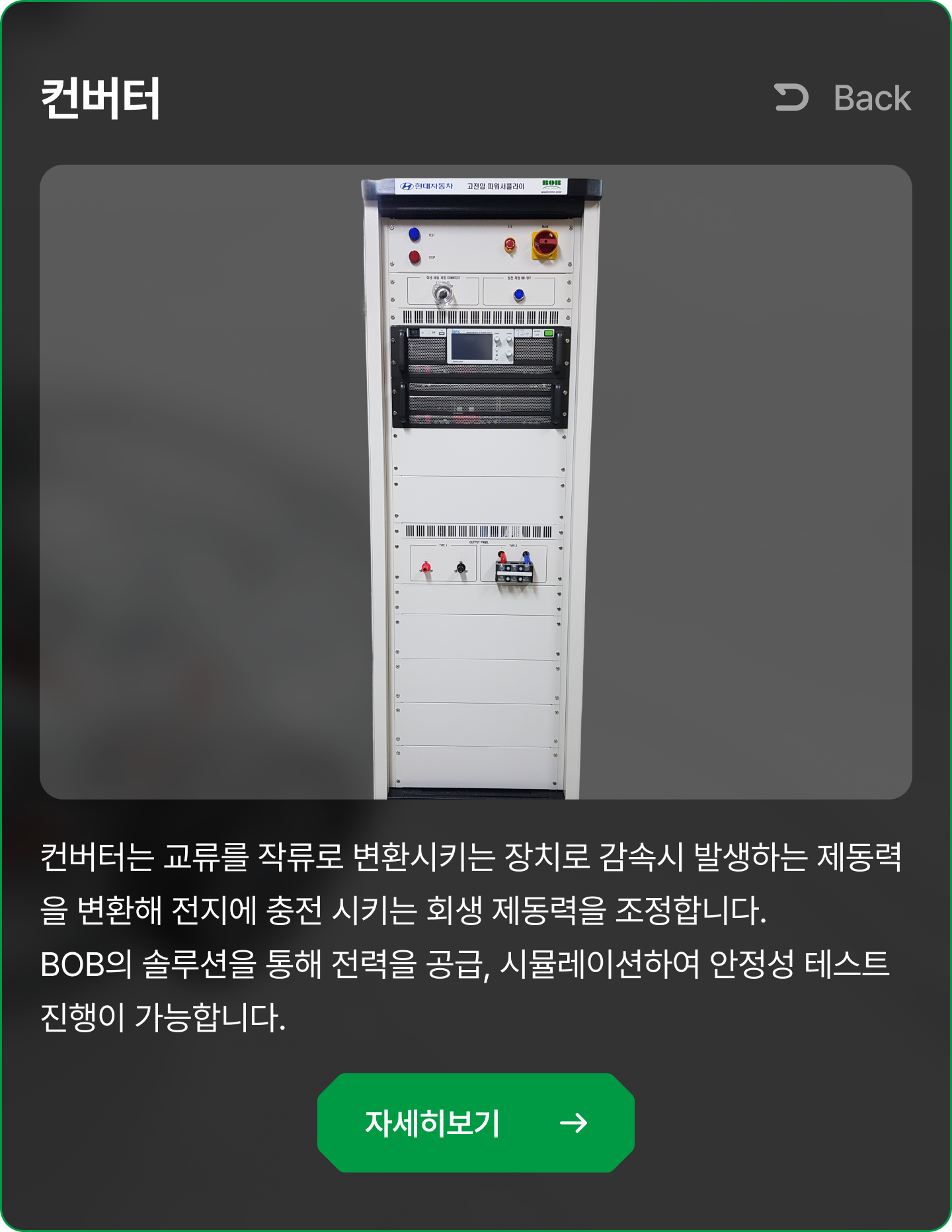Open 자세히보기 for more details

click(475, 1123)
